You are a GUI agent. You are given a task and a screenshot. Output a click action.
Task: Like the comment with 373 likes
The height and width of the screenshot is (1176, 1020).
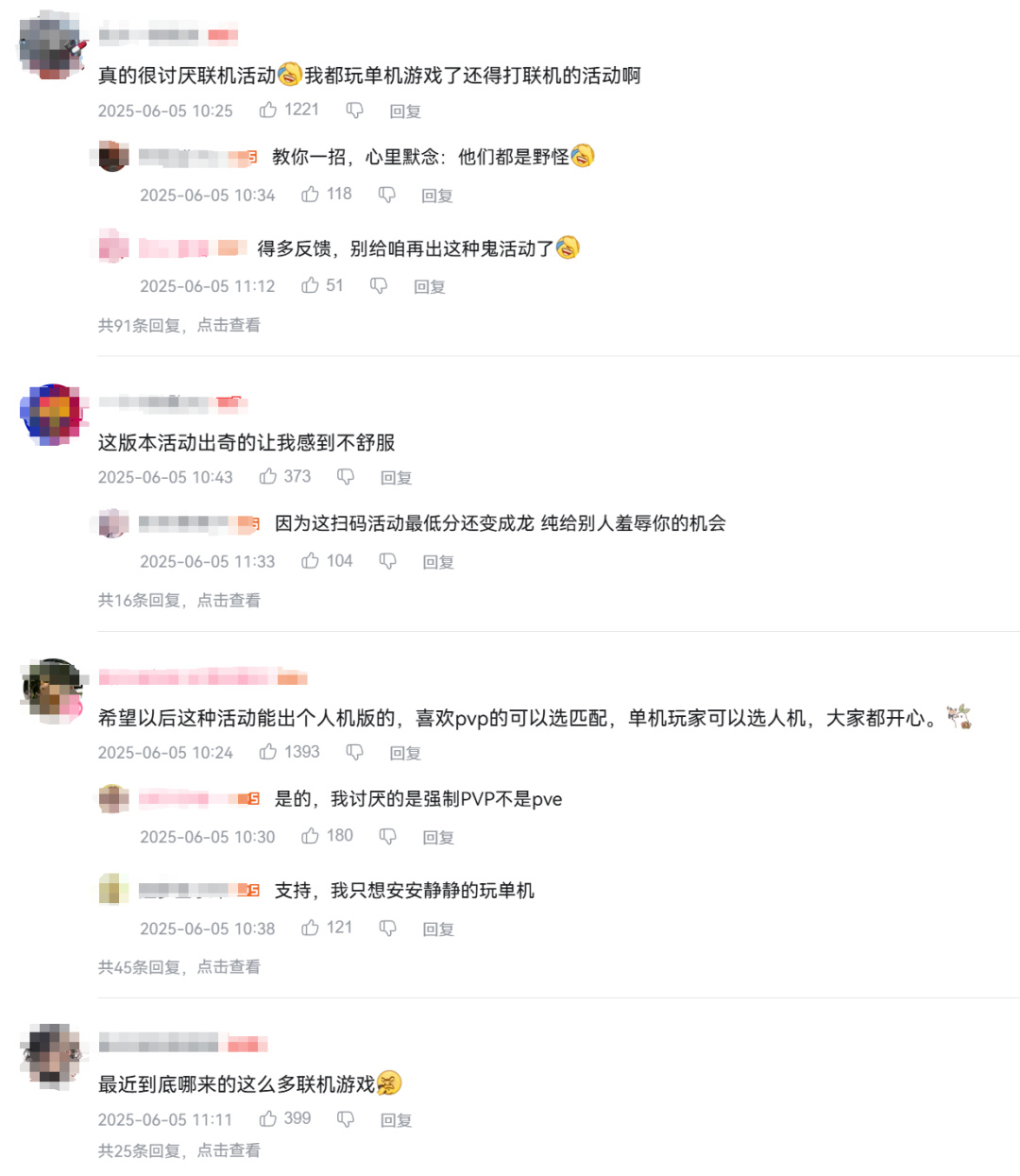269,477
